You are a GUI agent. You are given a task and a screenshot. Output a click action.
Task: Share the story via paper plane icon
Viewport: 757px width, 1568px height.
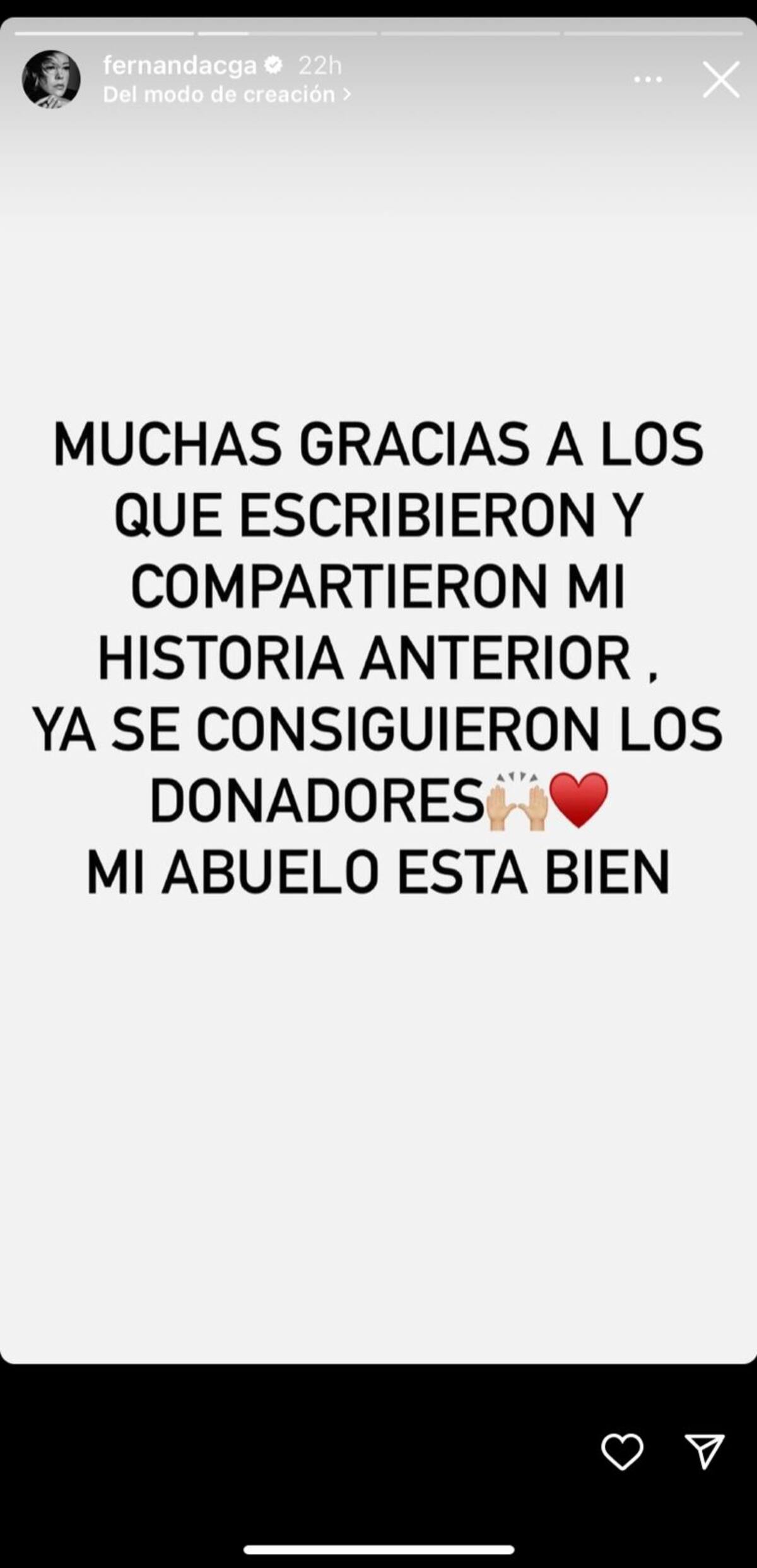pos(704,1451)
